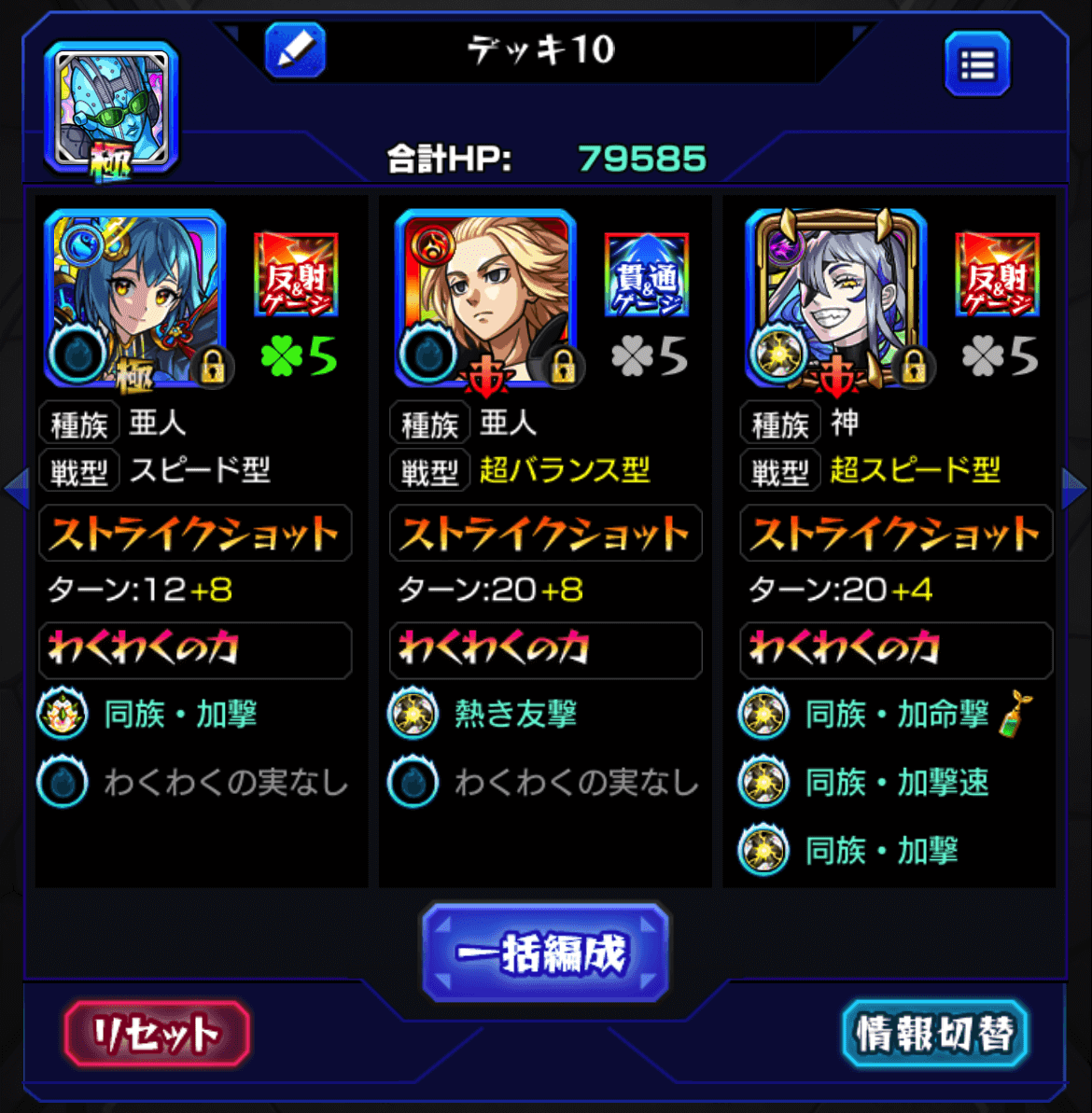Go to next deck with right arrow
The height and width of the screenshot is (1113, 1092).
coord(1074,486)
